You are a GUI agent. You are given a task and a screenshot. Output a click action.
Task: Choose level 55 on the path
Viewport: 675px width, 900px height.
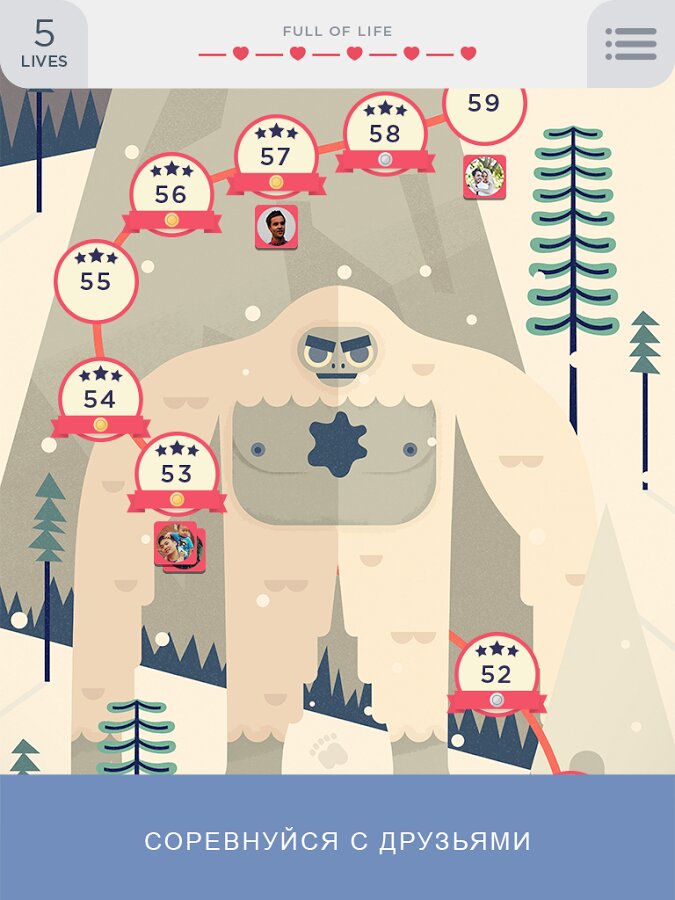pos(96,281)
